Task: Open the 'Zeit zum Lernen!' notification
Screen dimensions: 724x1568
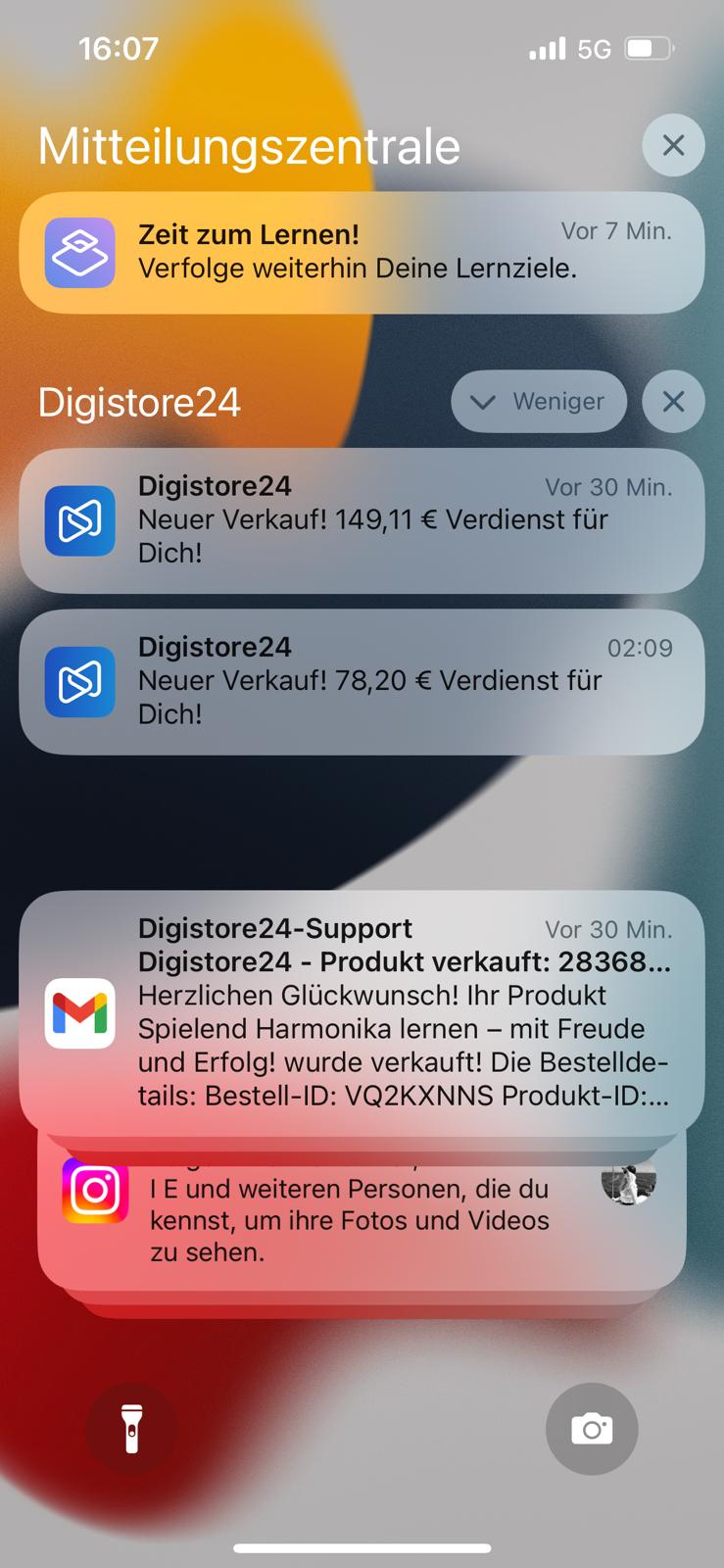Action: [362, 253]
